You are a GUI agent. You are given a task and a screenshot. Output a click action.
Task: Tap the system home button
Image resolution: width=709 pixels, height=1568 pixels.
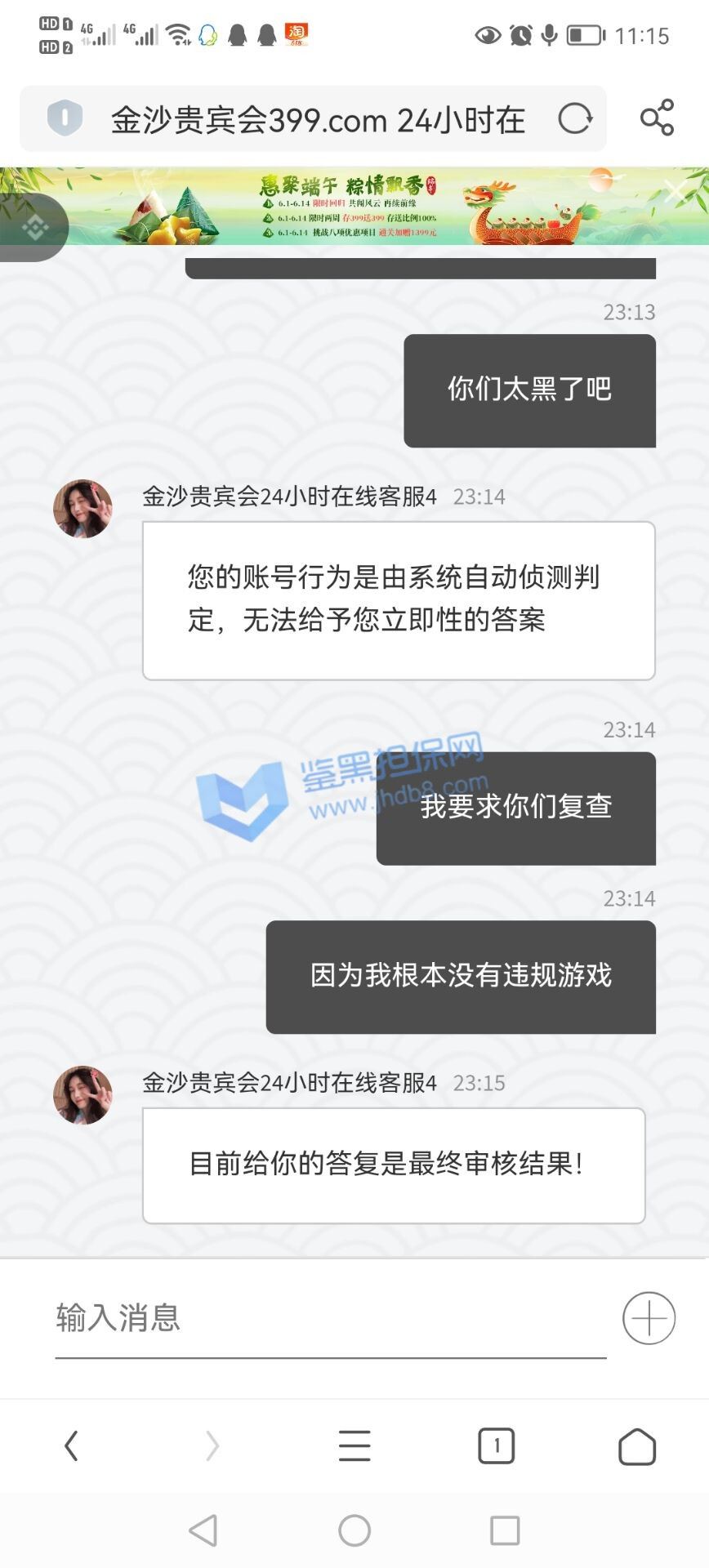point(354,1530)
